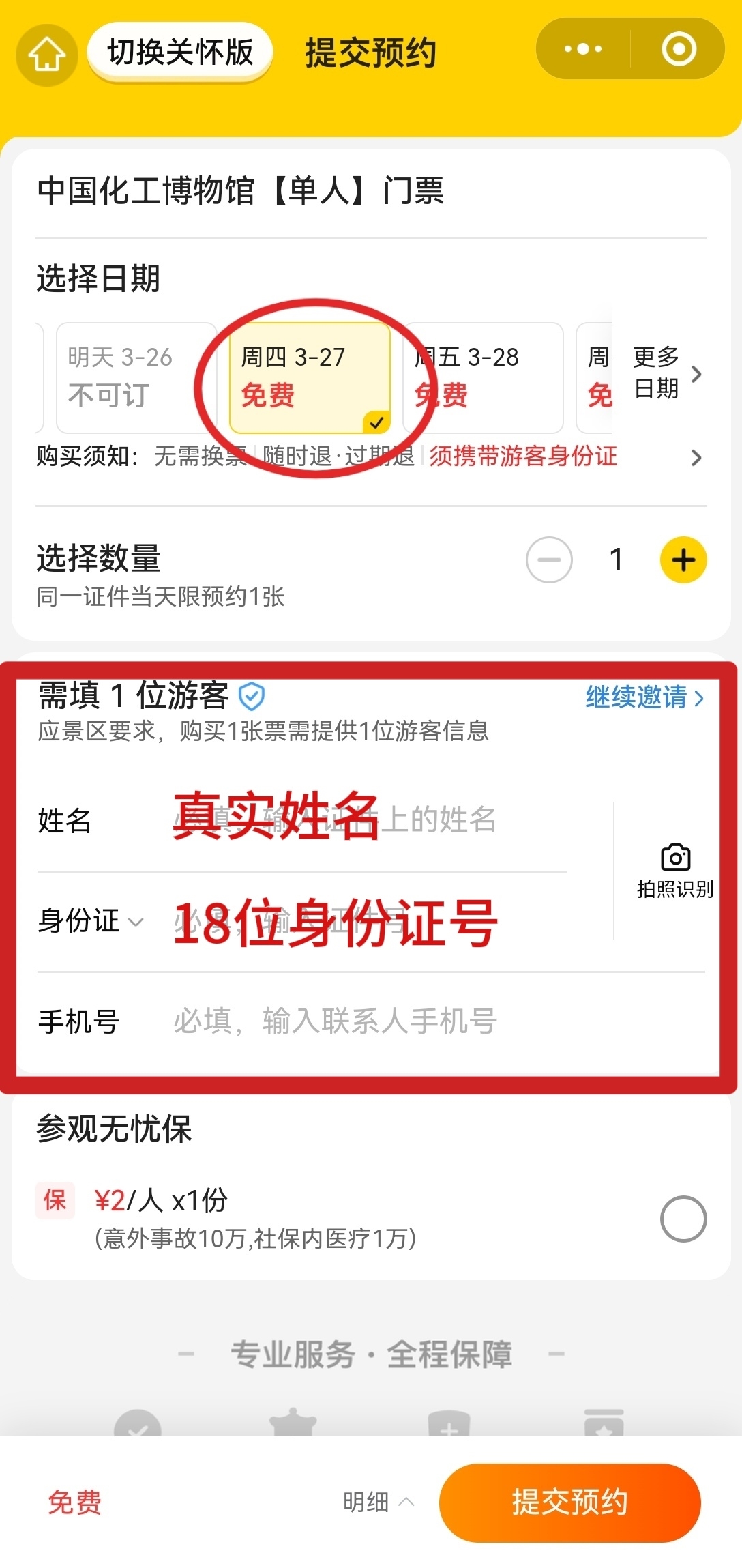
Task: Expand 明细 price details
Action: point(379,1502)
